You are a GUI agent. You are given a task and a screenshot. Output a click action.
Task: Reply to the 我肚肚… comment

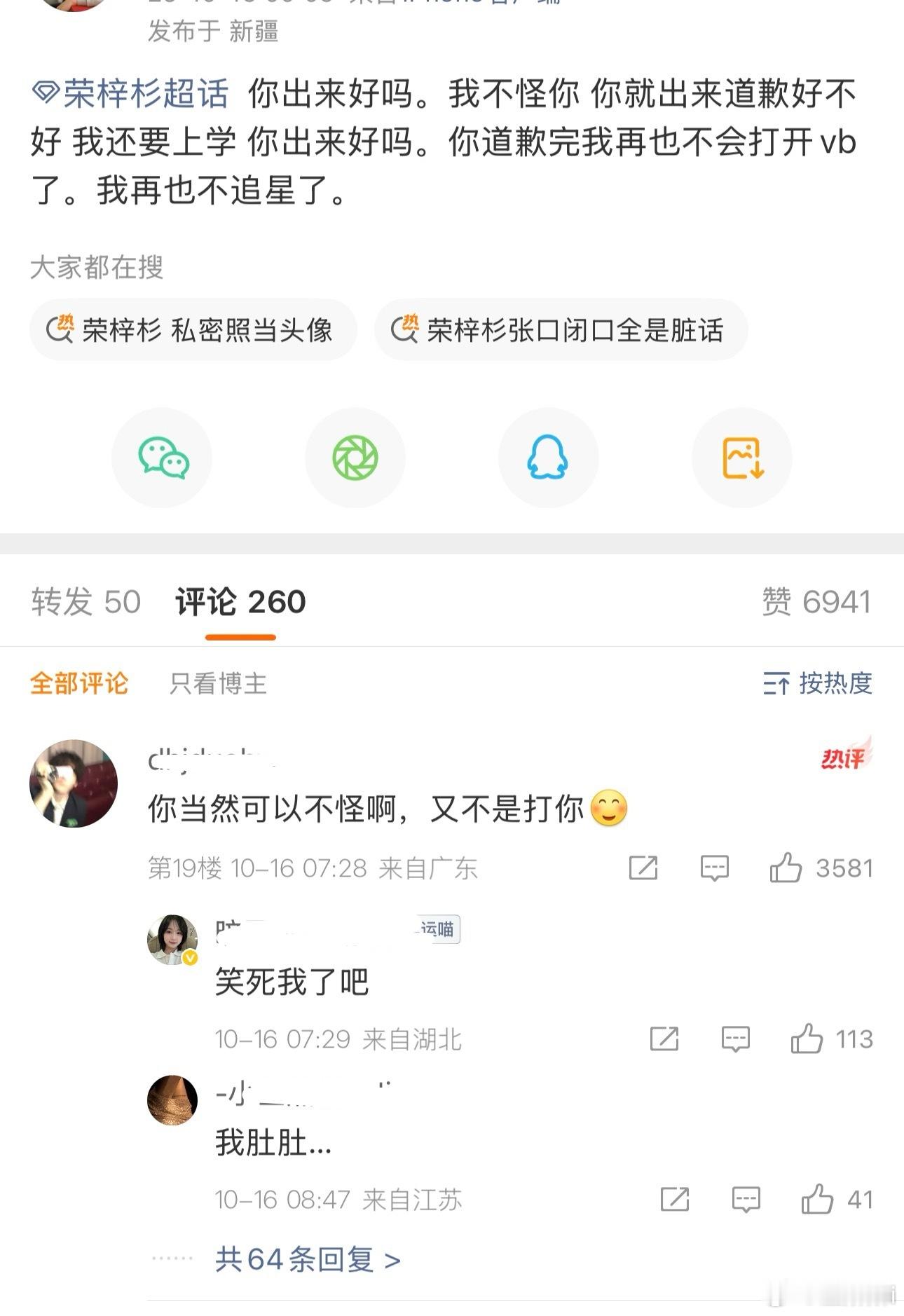[746, 1200]
